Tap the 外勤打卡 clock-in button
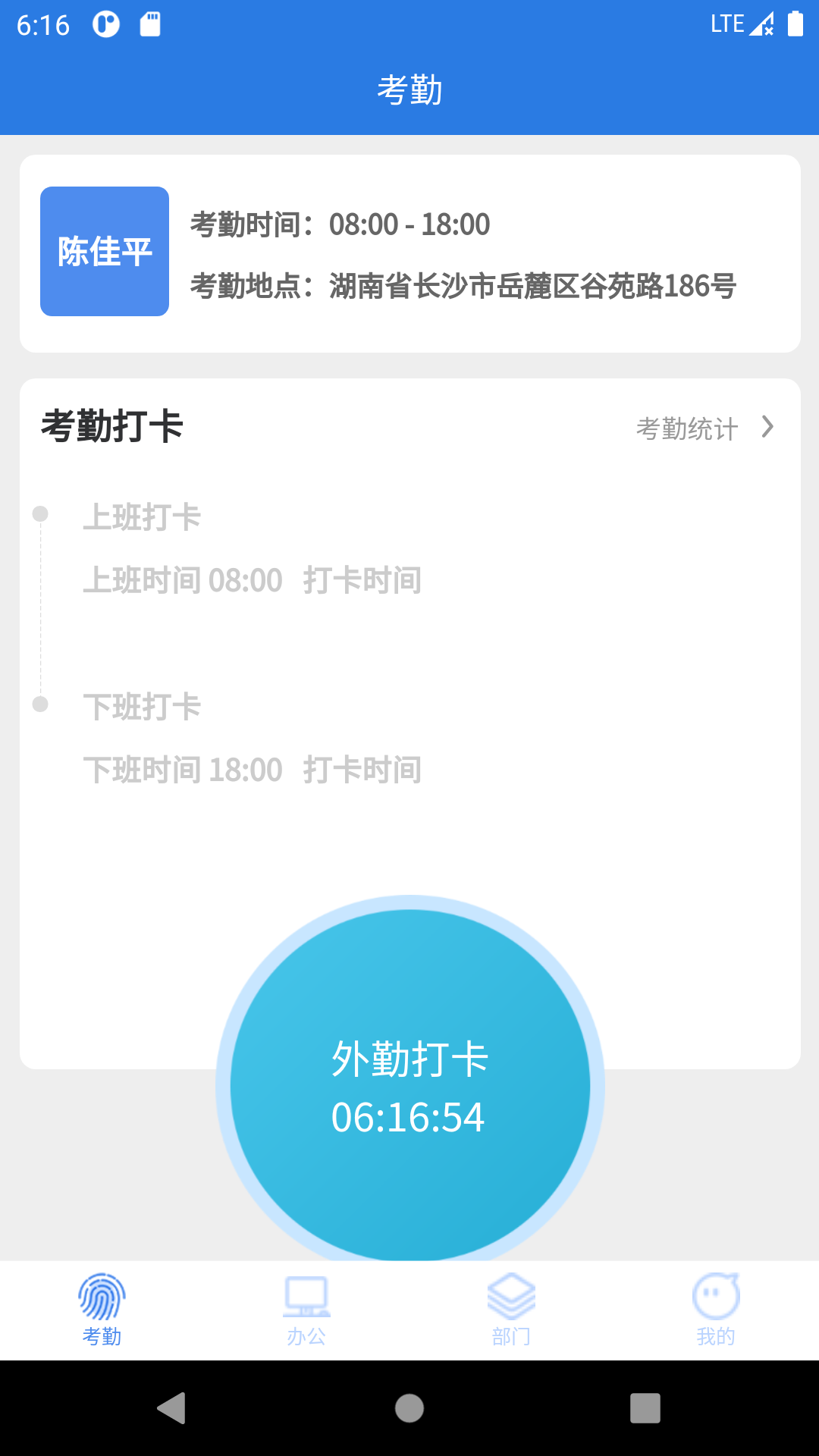The image size is (819, 1456). click(x=409, y=1086)
